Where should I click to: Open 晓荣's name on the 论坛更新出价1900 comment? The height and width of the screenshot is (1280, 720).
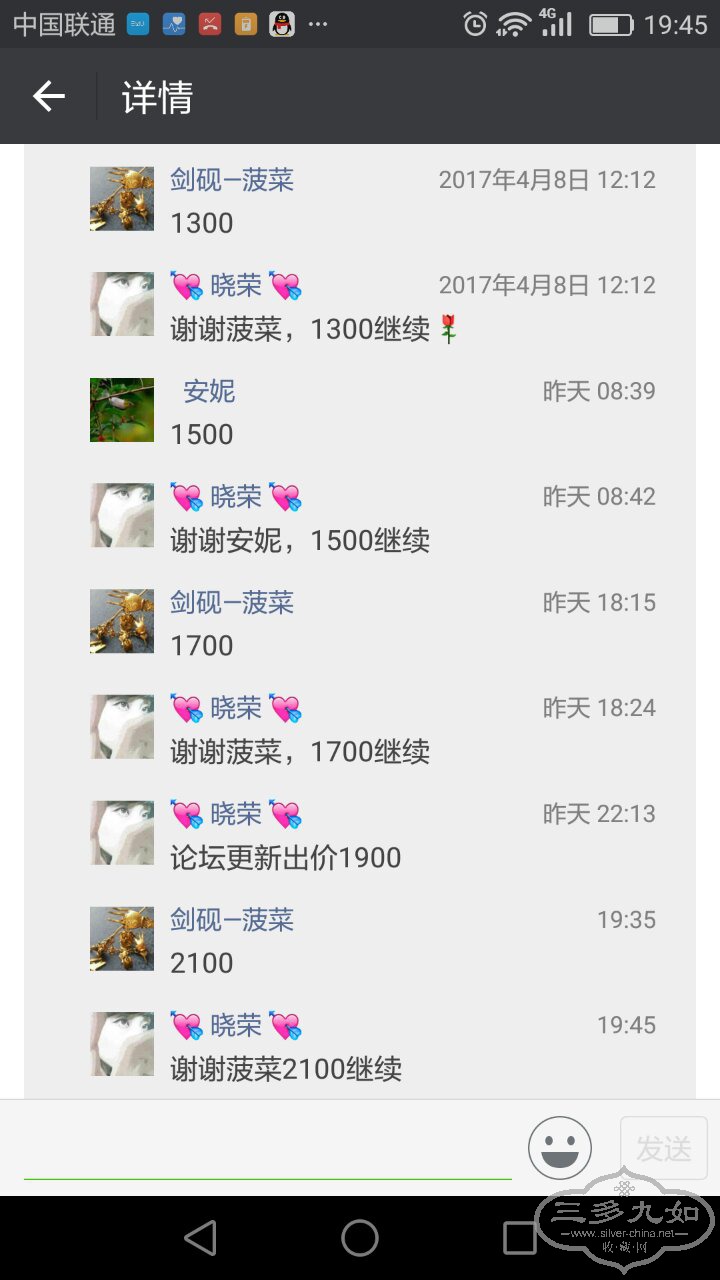[x=236, y=814]
